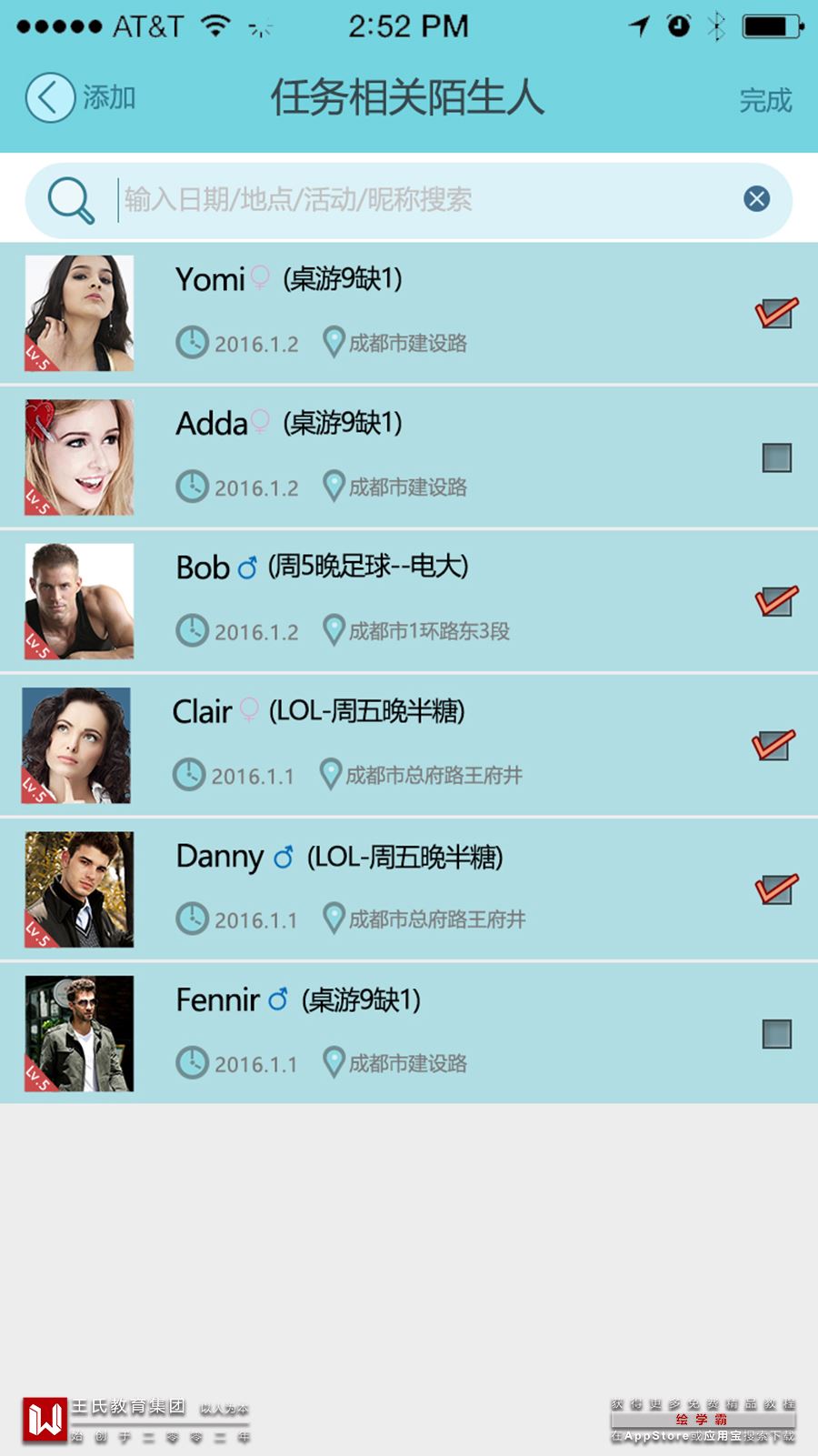Clear the search box text
818x1456 pixels.
point(756,199)
